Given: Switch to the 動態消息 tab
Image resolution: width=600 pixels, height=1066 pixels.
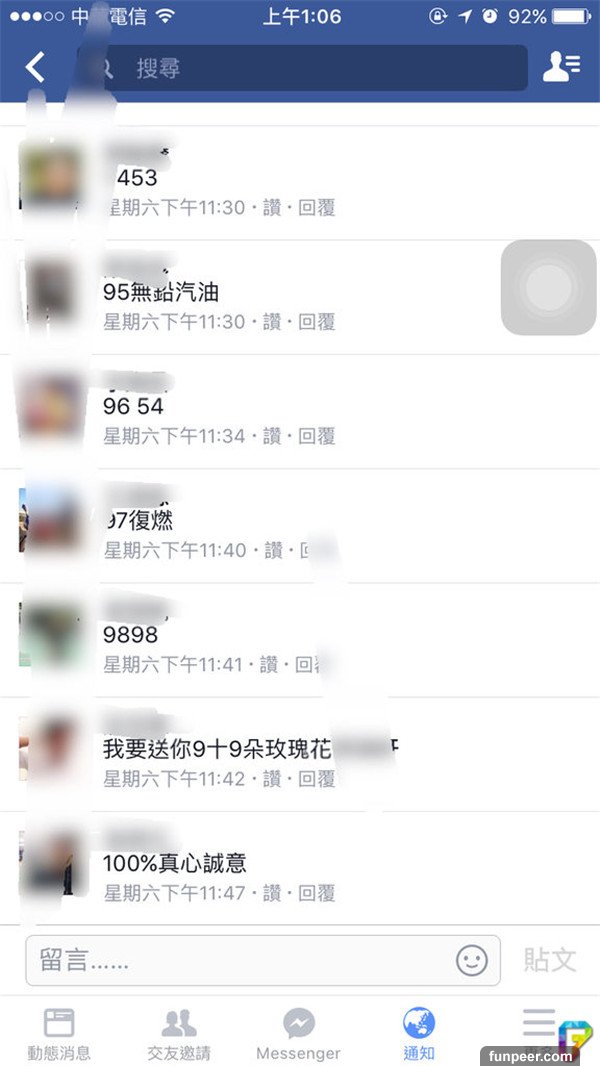Looking at the screenshot, I should click(x=59, y=1034).
